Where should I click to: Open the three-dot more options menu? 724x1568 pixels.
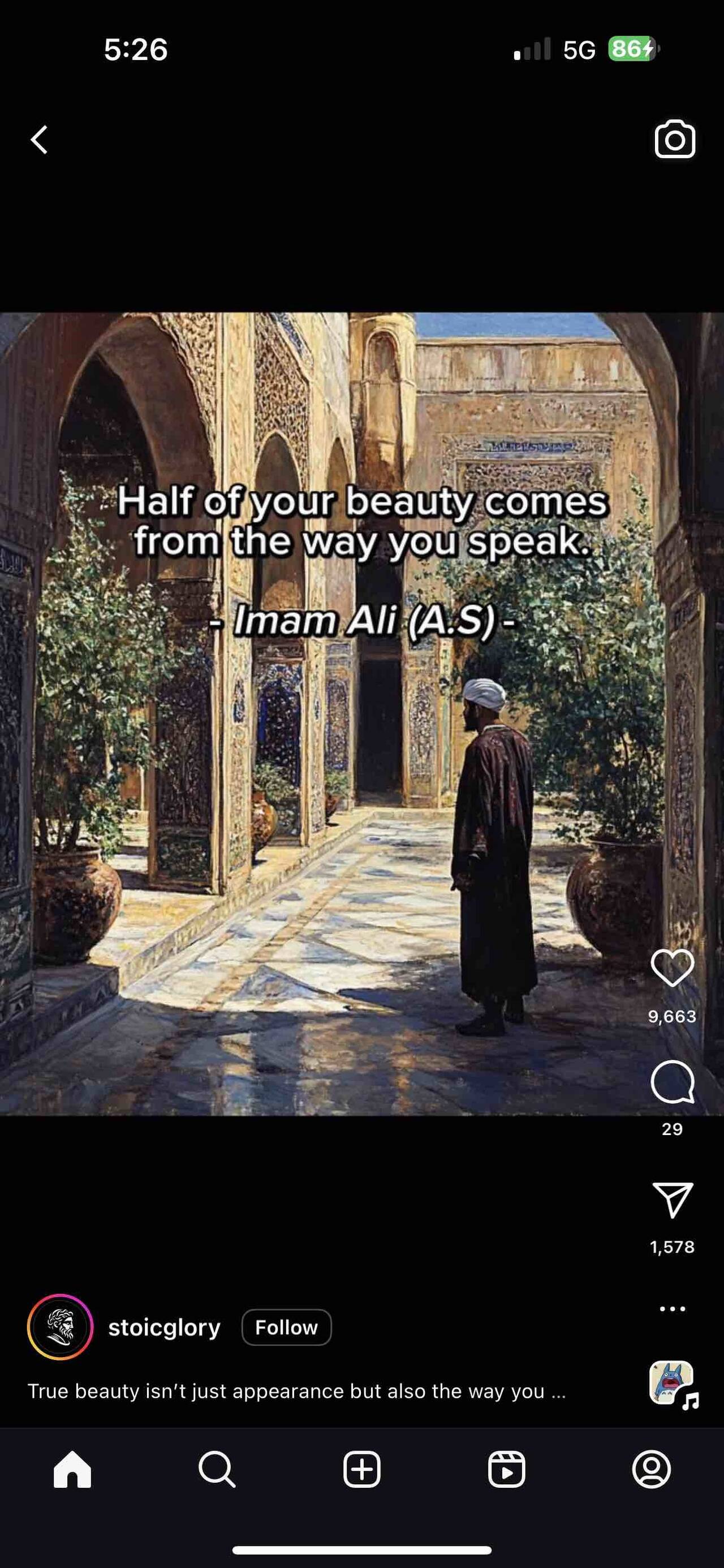point(671,1308)
